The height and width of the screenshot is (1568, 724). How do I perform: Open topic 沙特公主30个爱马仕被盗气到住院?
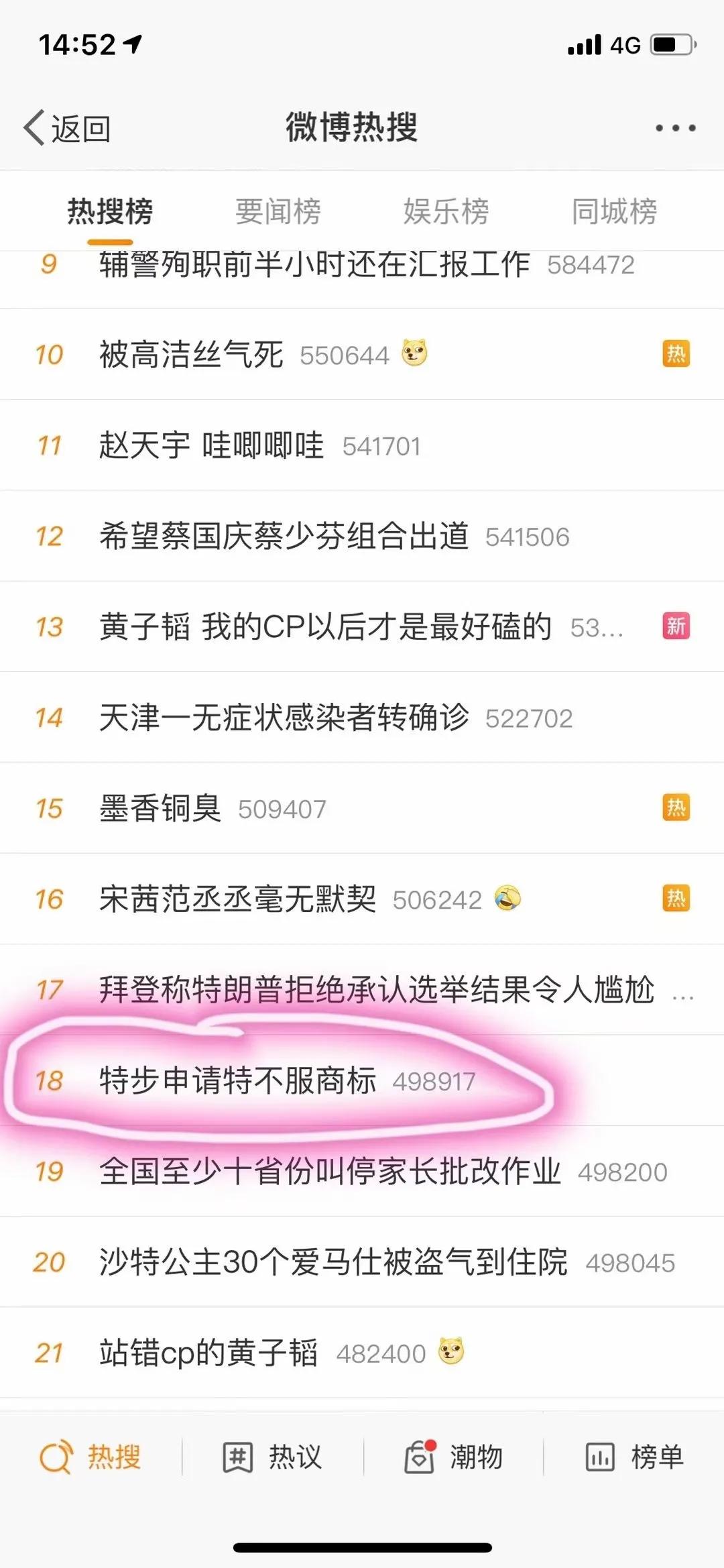[333, 1262]
